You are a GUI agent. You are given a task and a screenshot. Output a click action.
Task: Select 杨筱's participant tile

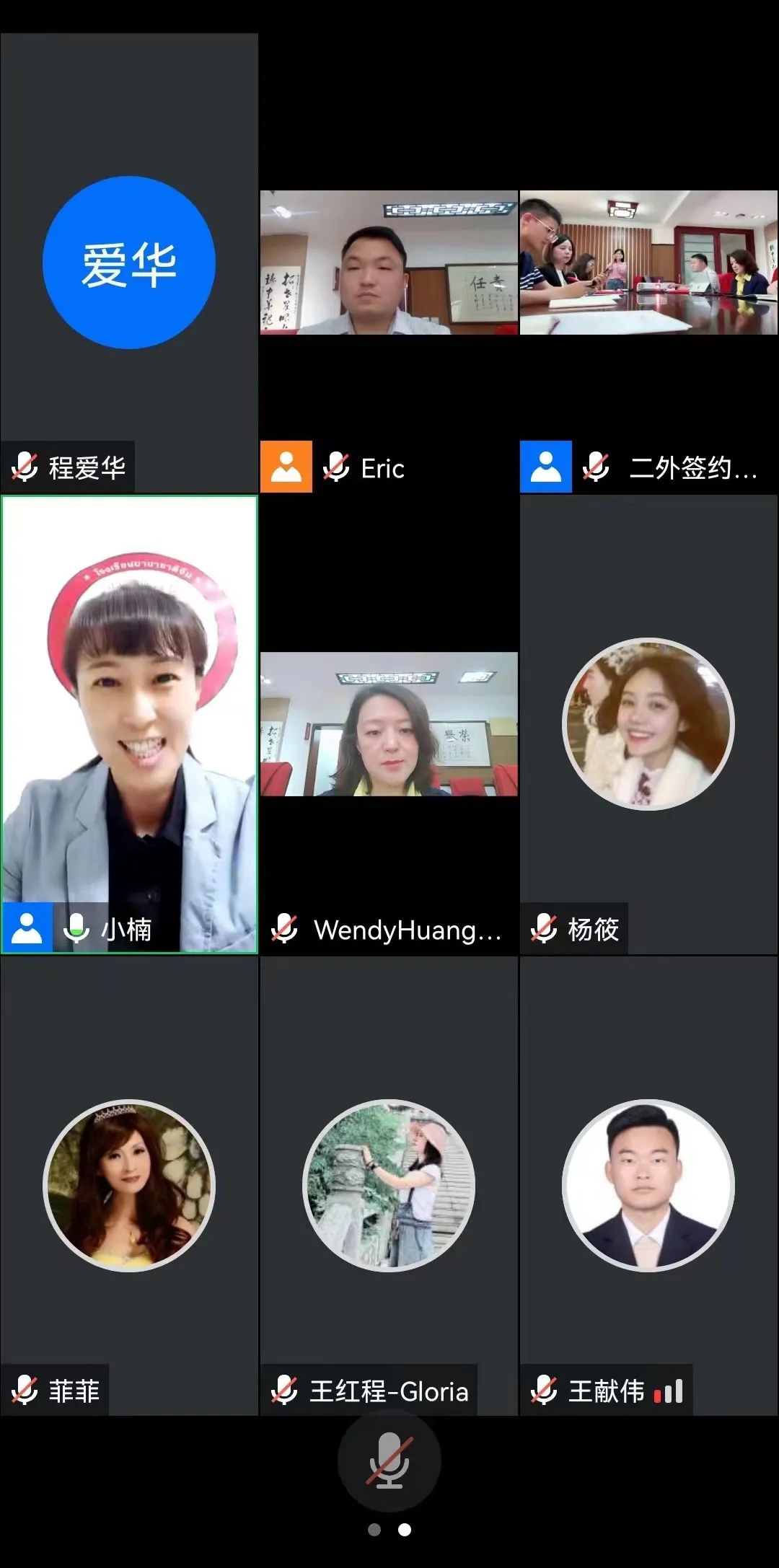pos(648,724)
